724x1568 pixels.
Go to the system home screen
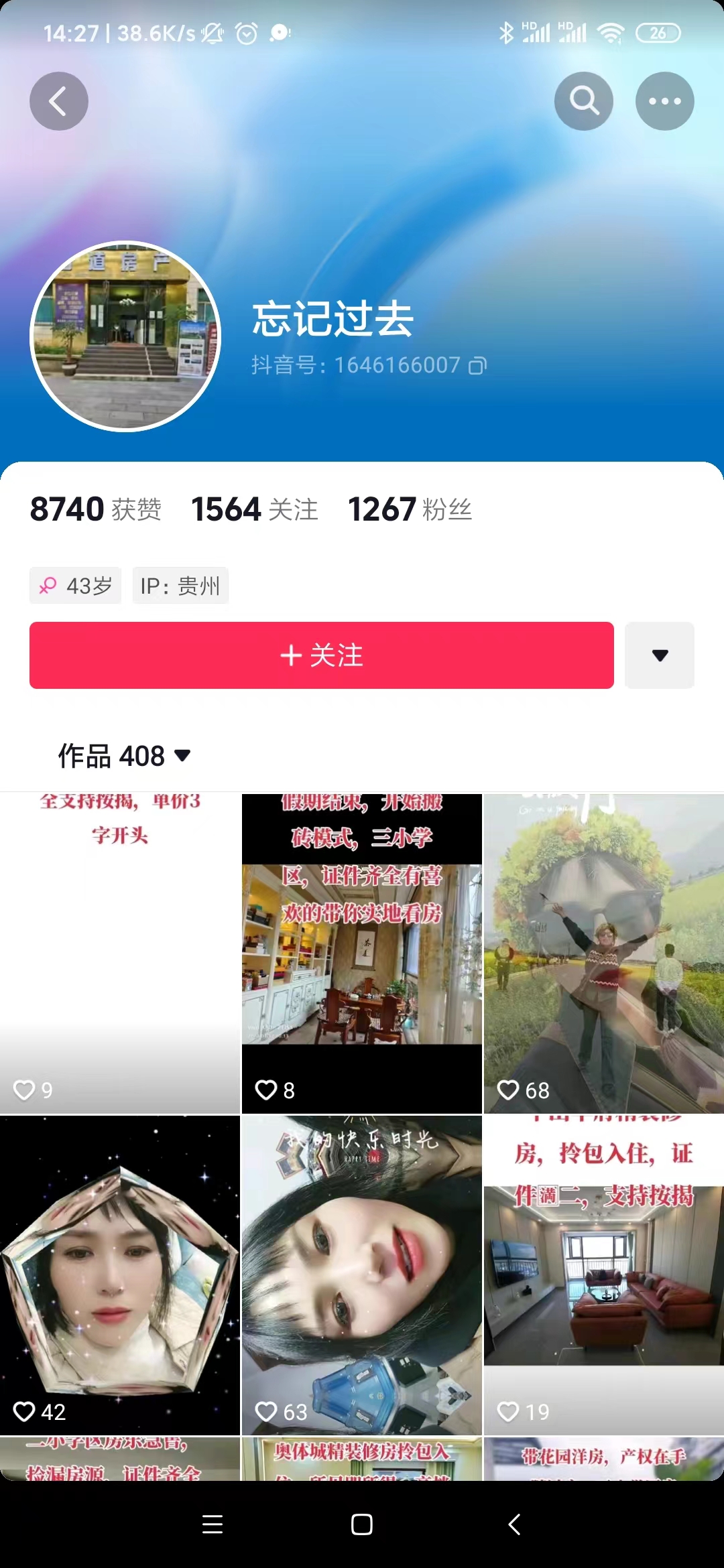(x=361, y=1524)
